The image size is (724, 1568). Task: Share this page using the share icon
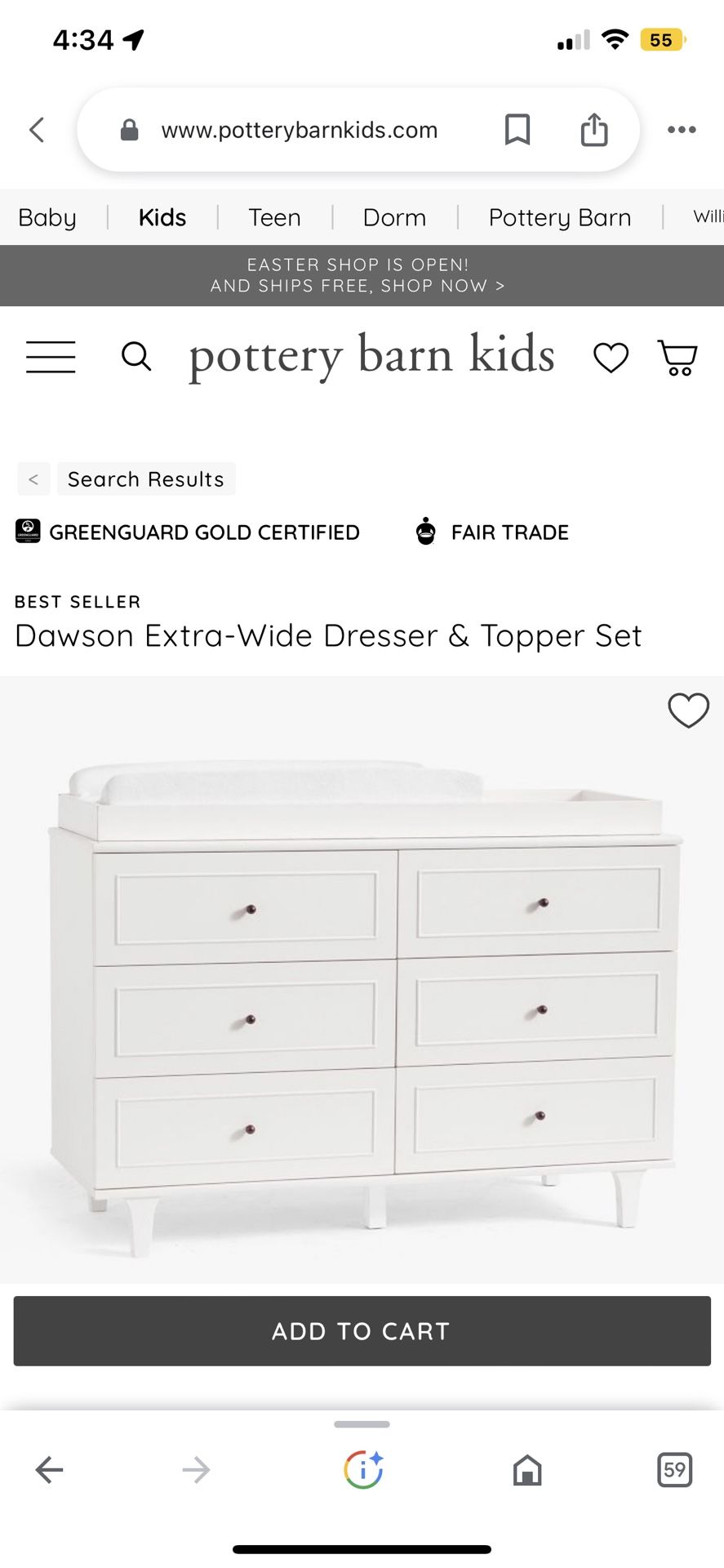pyautogui.click(x=594, y=129)
